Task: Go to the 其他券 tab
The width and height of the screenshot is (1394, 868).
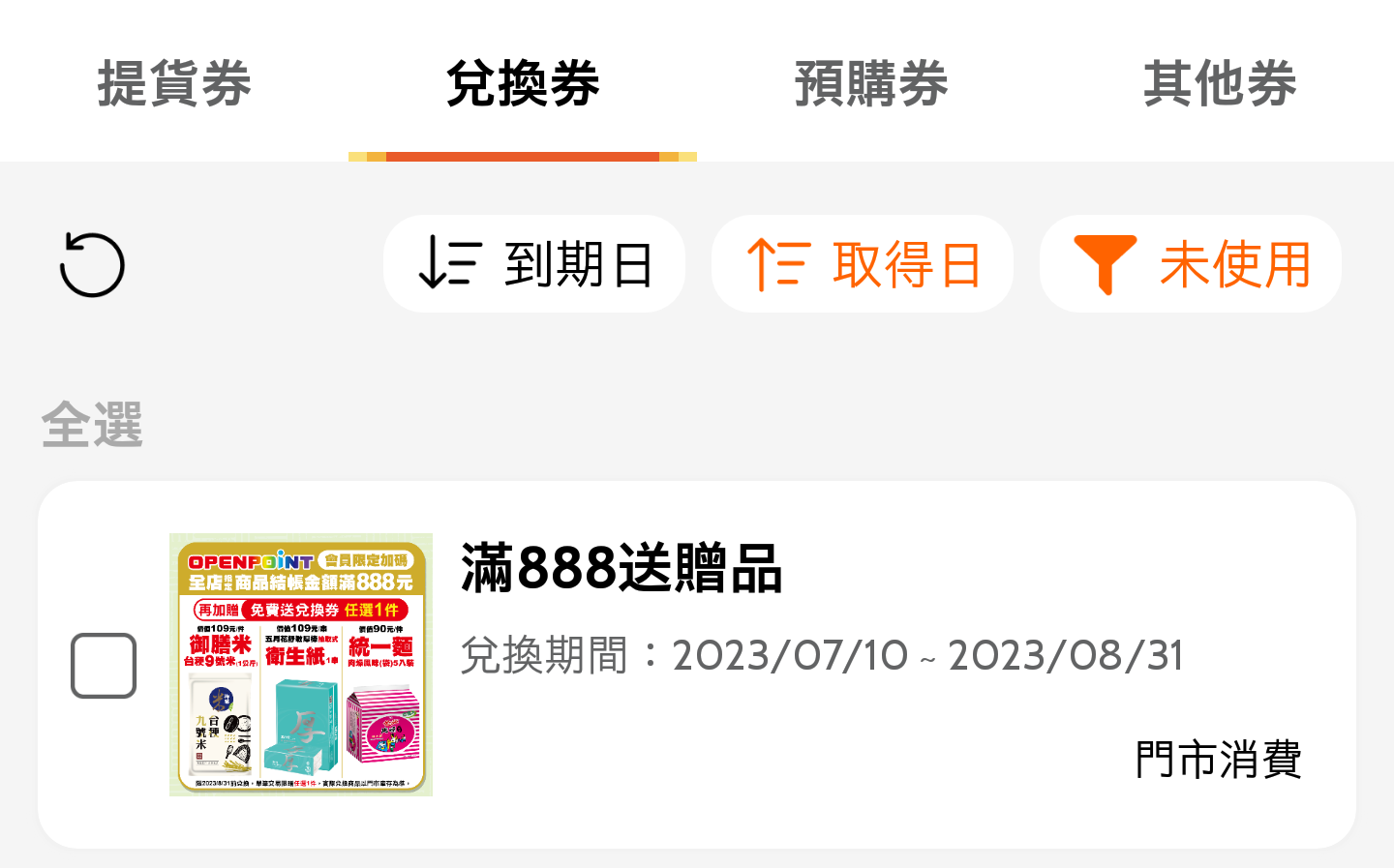Action: pos(1220,83)
